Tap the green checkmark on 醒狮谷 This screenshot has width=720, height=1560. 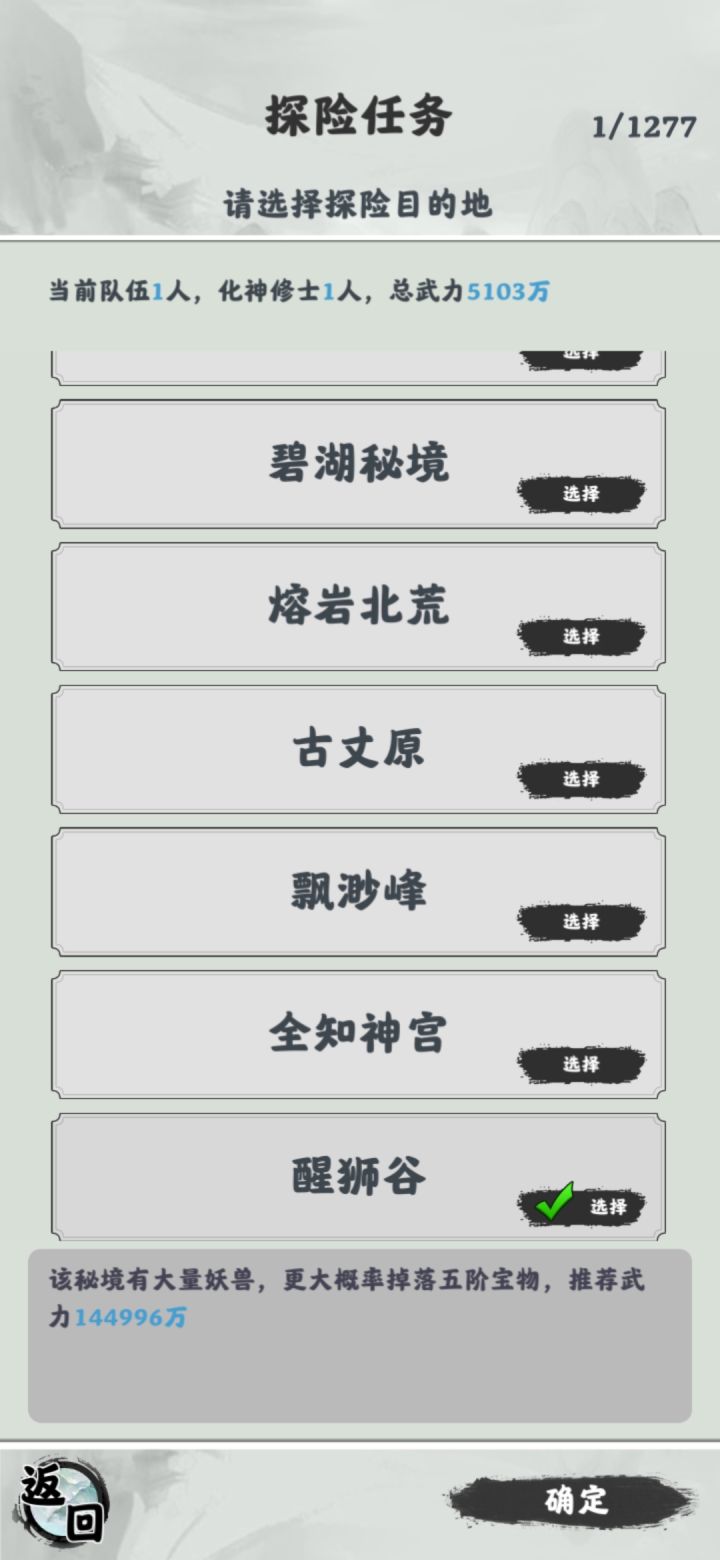[555, 1202]
